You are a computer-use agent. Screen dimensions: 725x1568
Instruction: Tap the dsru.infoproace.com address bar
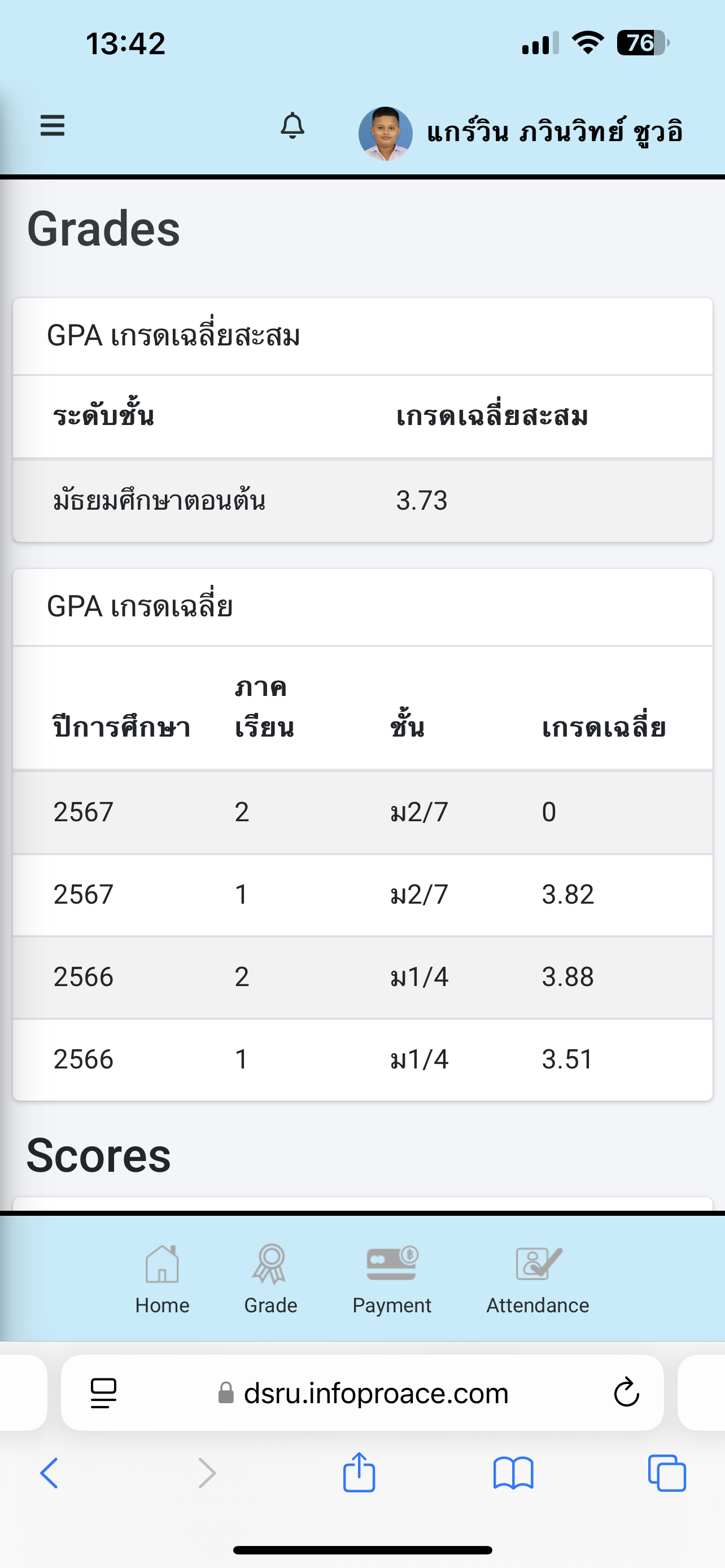(362, 1392)
